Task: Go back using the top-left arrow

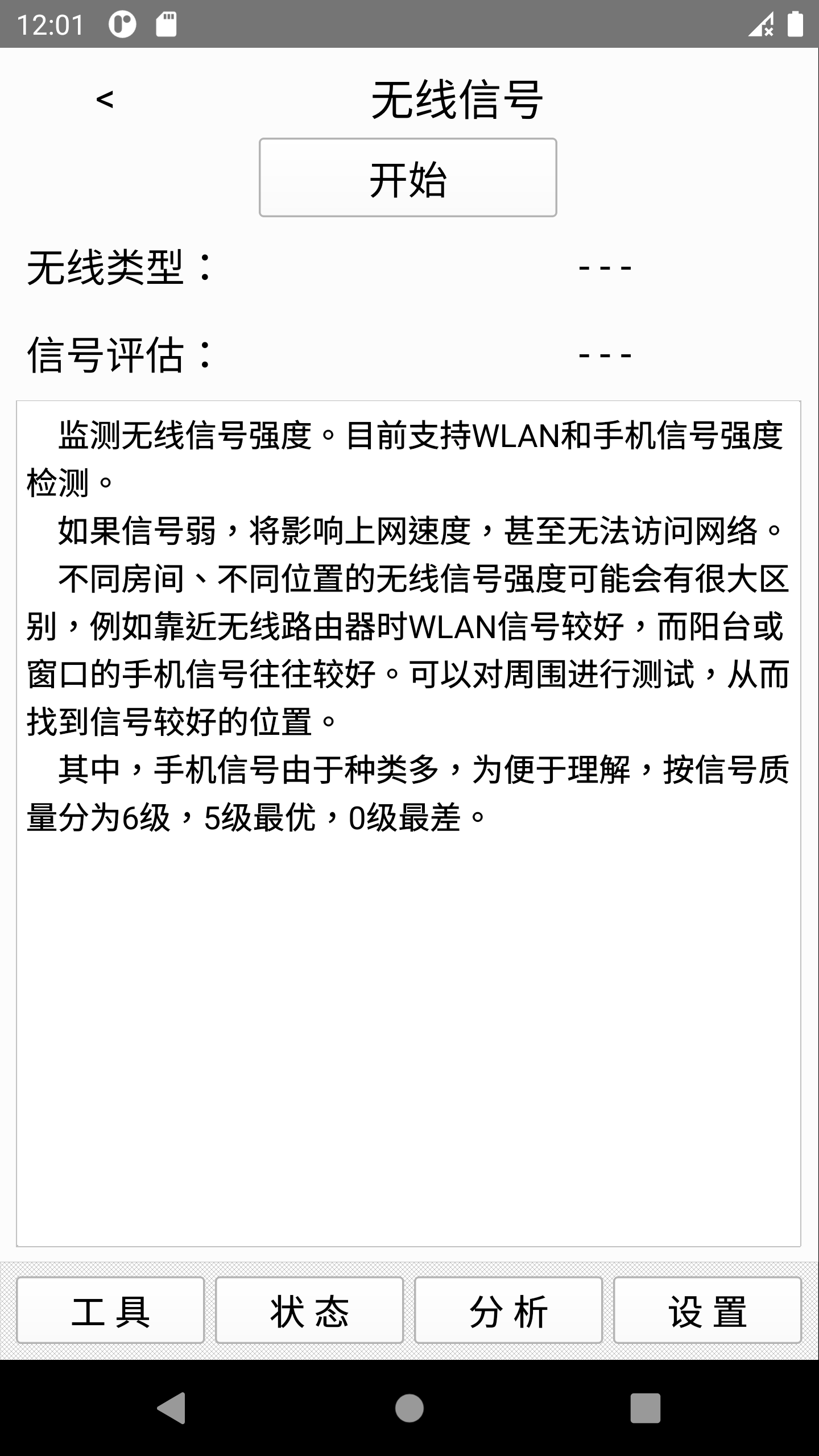Action: (x=105, y=100)
